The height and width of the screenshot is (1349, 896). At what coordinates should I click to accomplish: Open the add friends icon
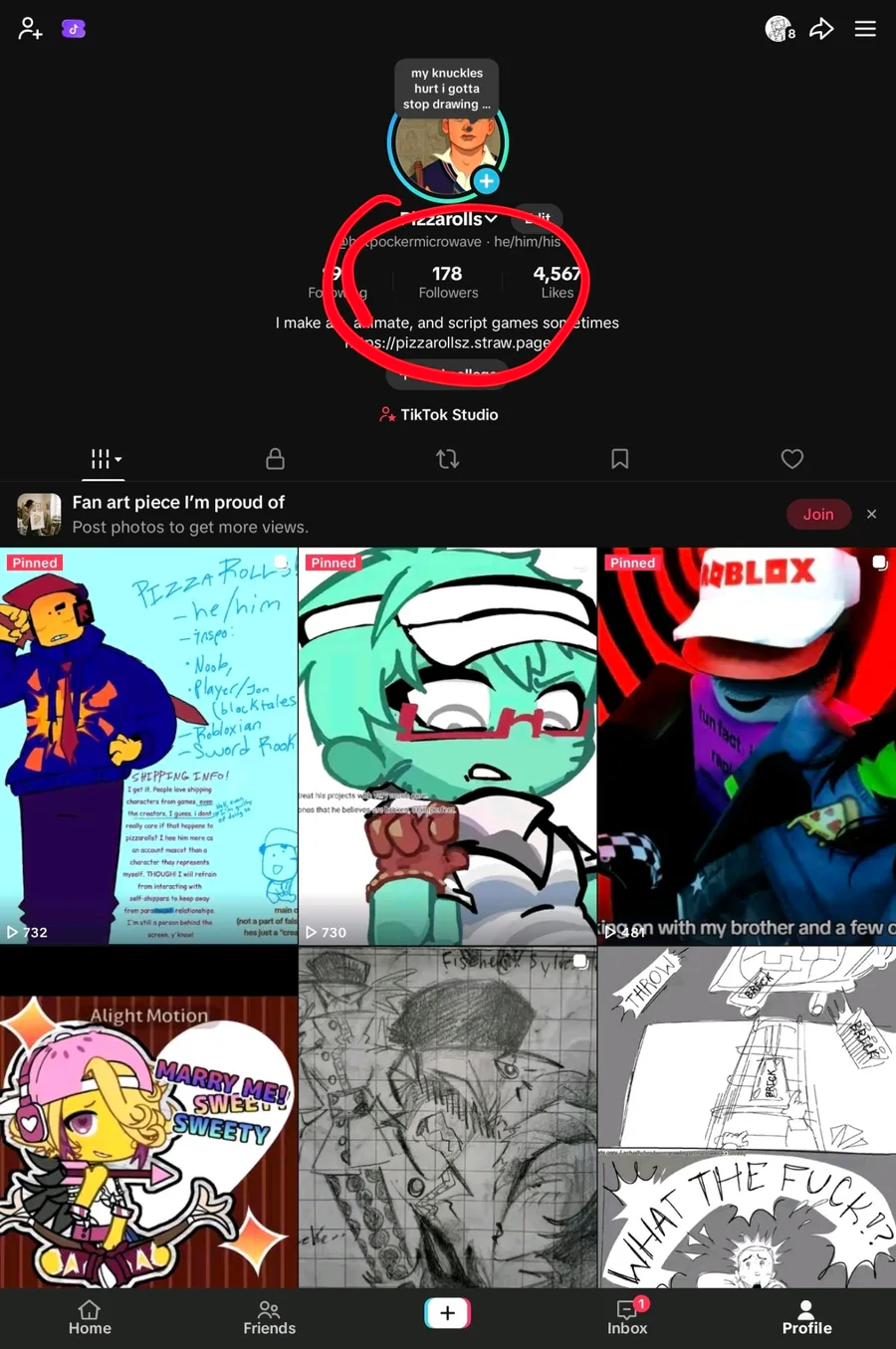(30, 29)
